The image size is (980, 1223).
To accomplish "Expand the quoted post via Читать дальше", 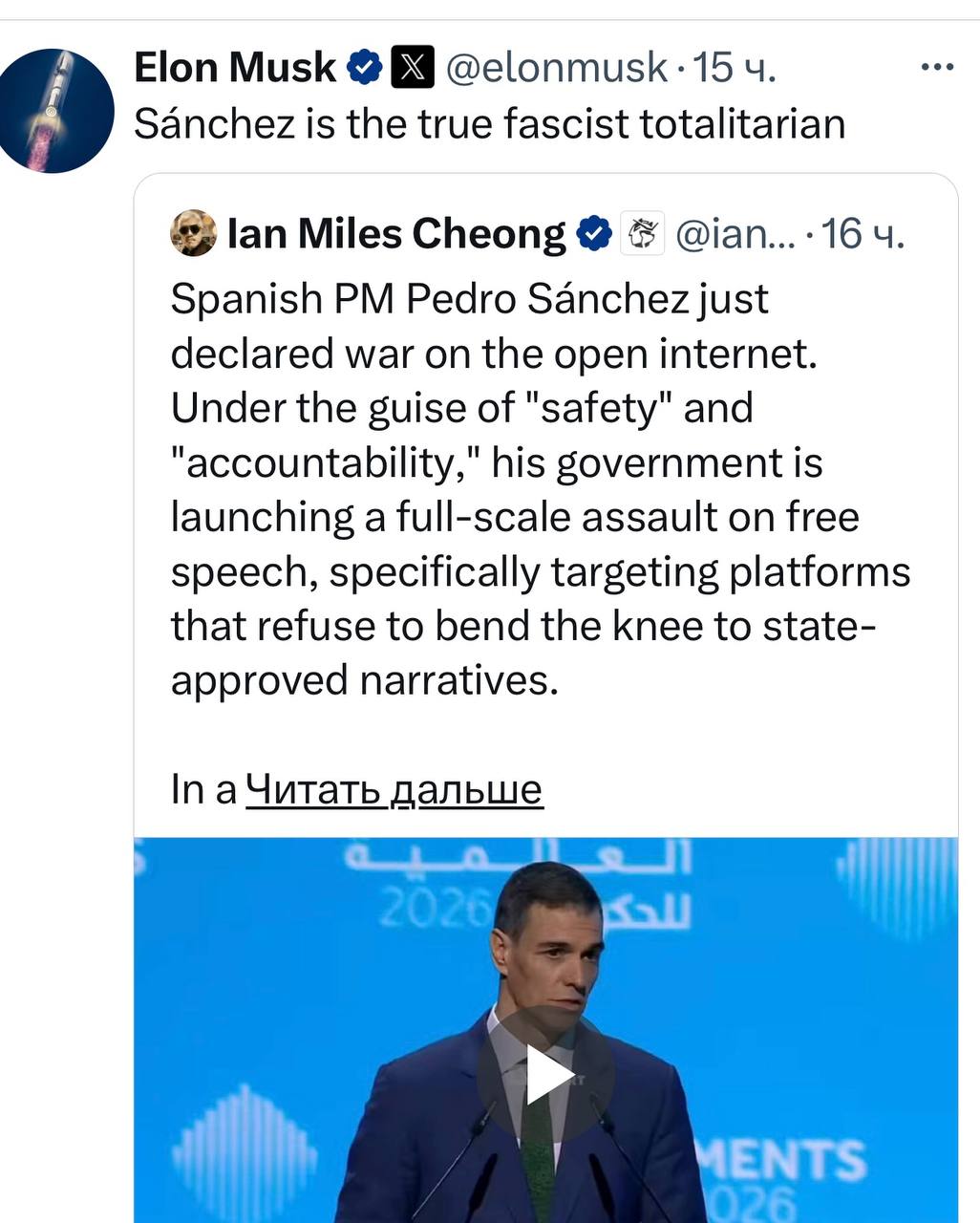I will pyautogui.click(x=394, y=789).
